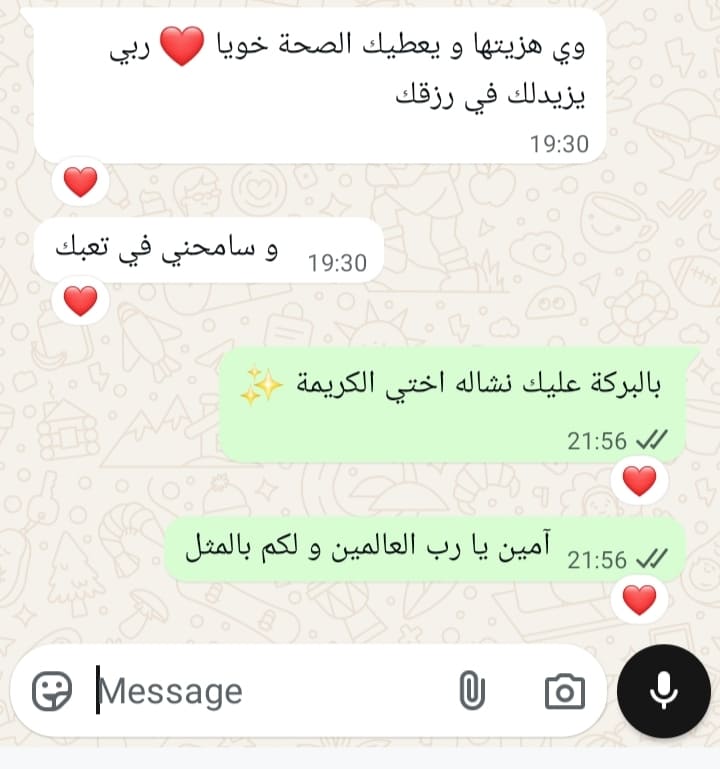This screenshot has height=769, width=720.
Task: Tap the voice message microphone button
Action: point(664,691)
